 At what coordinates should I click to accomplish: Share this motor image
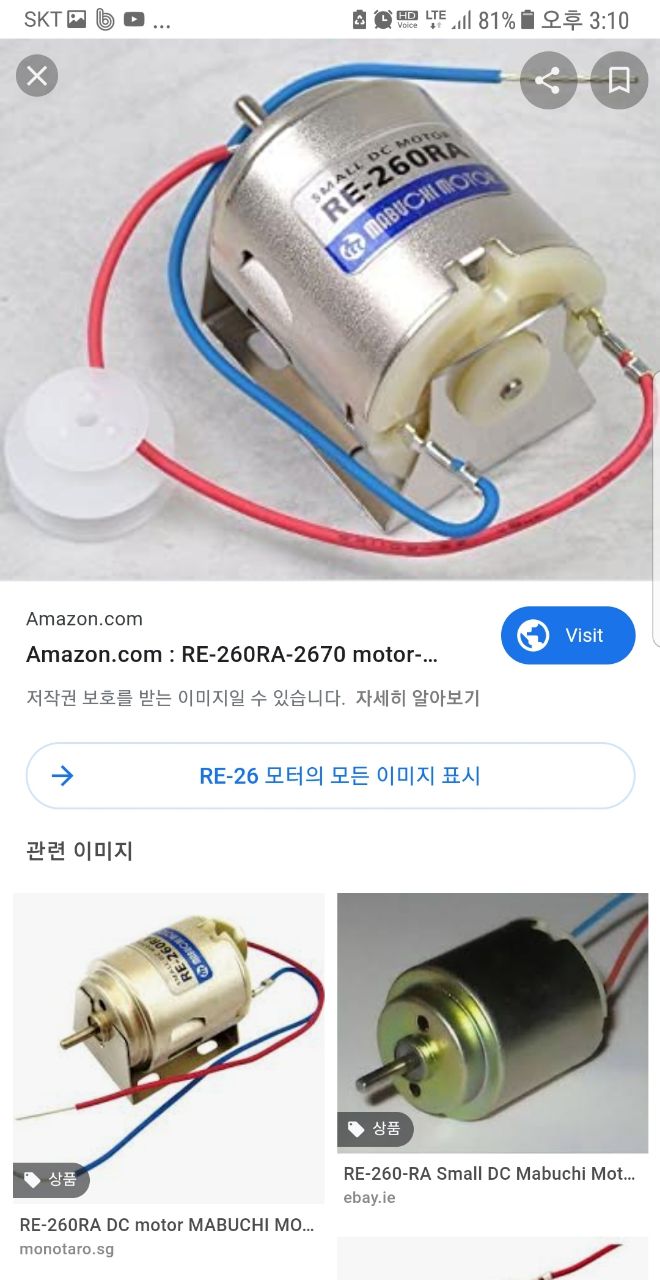click(x=547, y=80)
